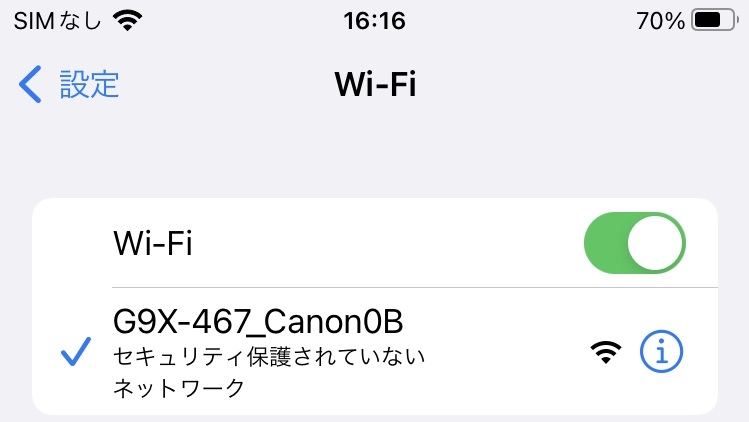The height and width of the screenshot is (422, 749).
Task: Open info for G9X-467_Canon0B network
Action: [660, 350]
